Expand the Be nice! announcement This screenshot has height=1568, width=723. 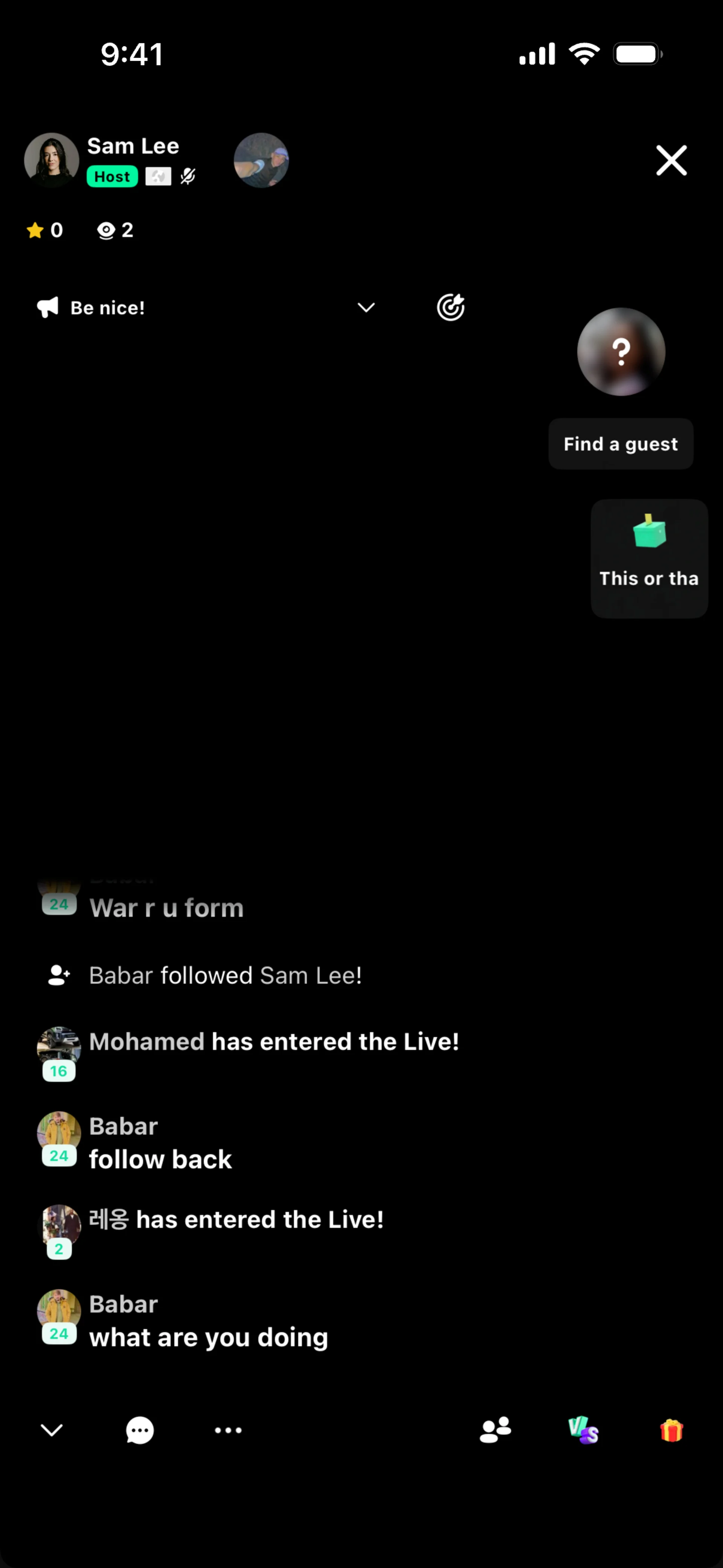click(x=366, y=307)
